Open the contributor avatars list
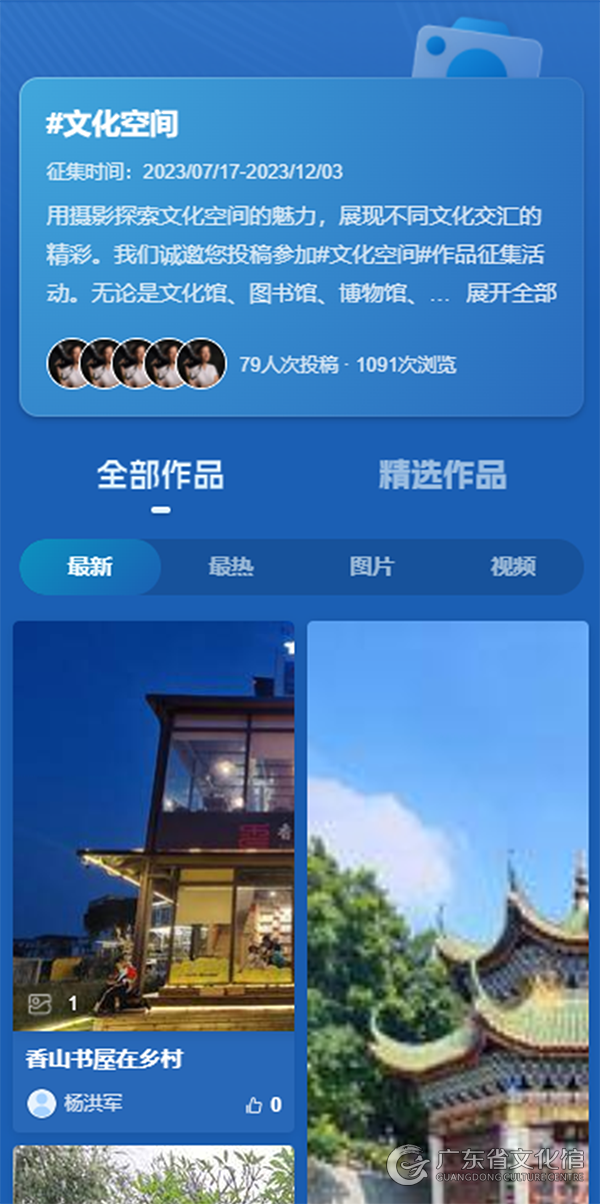The width and height of the screenshot is (600, 1204). point(136,364)
